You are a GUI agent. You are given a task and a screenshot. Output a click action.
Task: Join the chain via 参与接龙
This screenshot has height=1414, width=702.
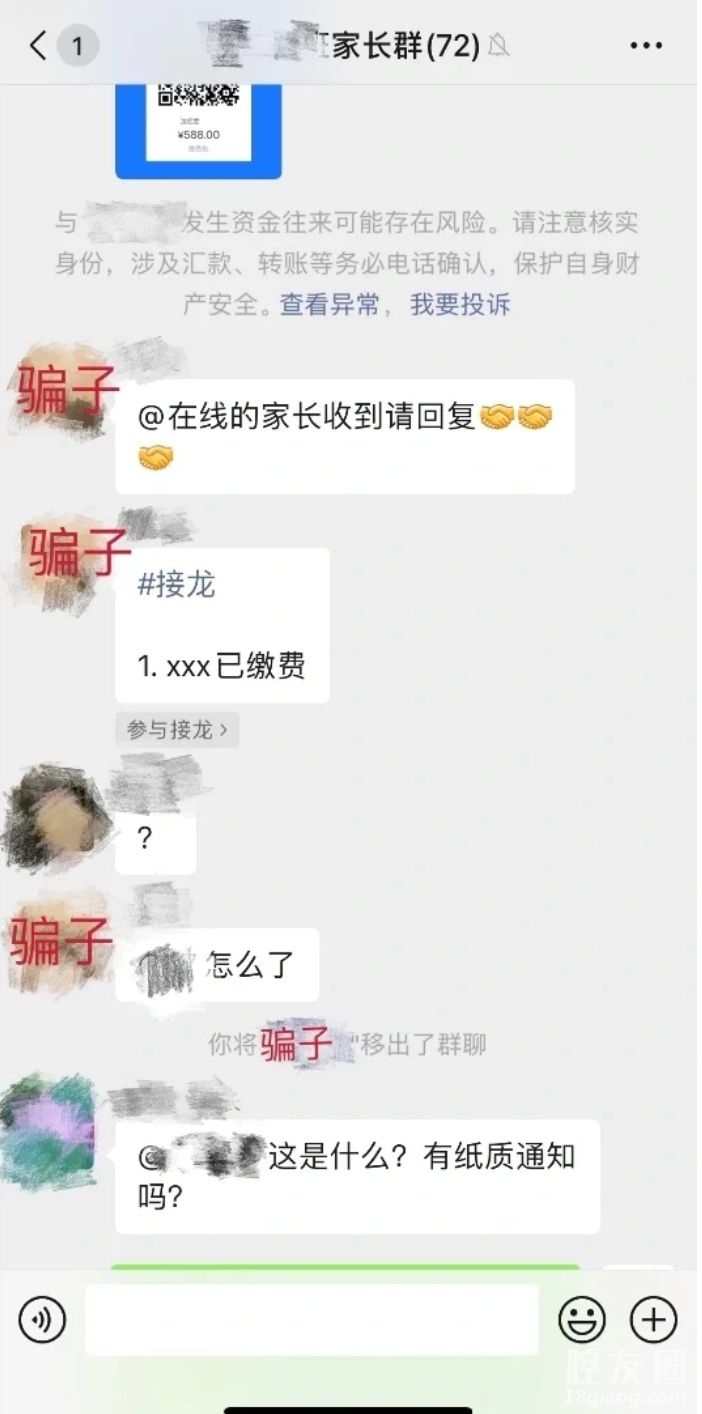point(177,730)
